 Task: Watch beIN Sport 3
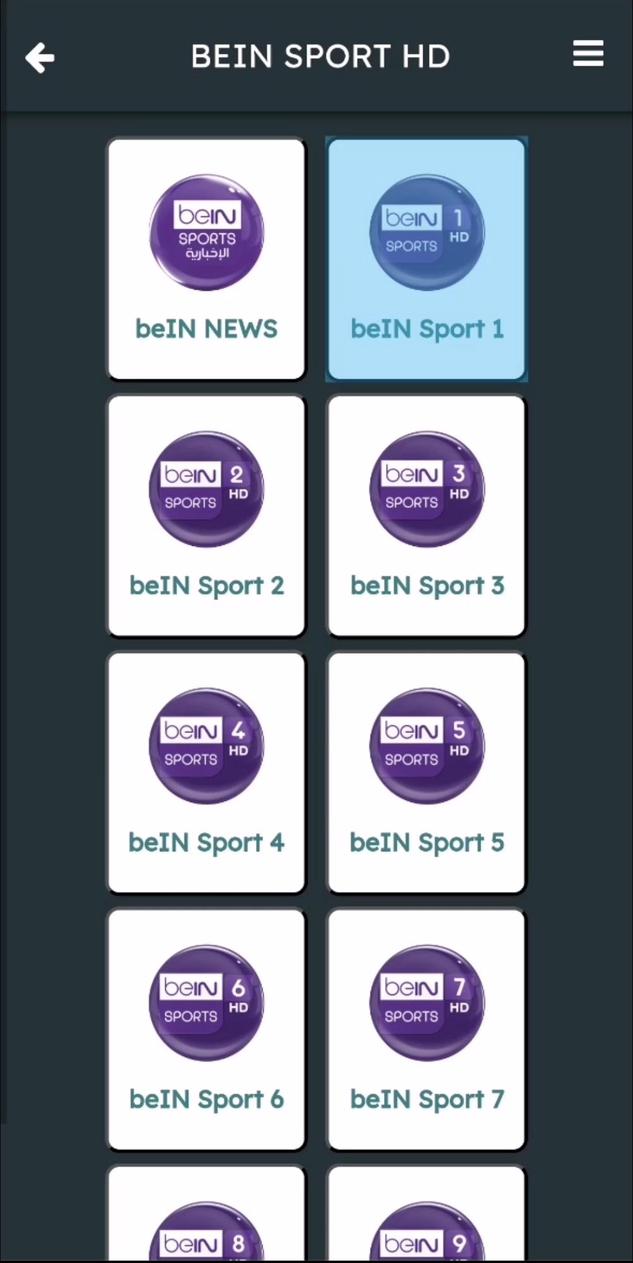(x=427, y=516)
